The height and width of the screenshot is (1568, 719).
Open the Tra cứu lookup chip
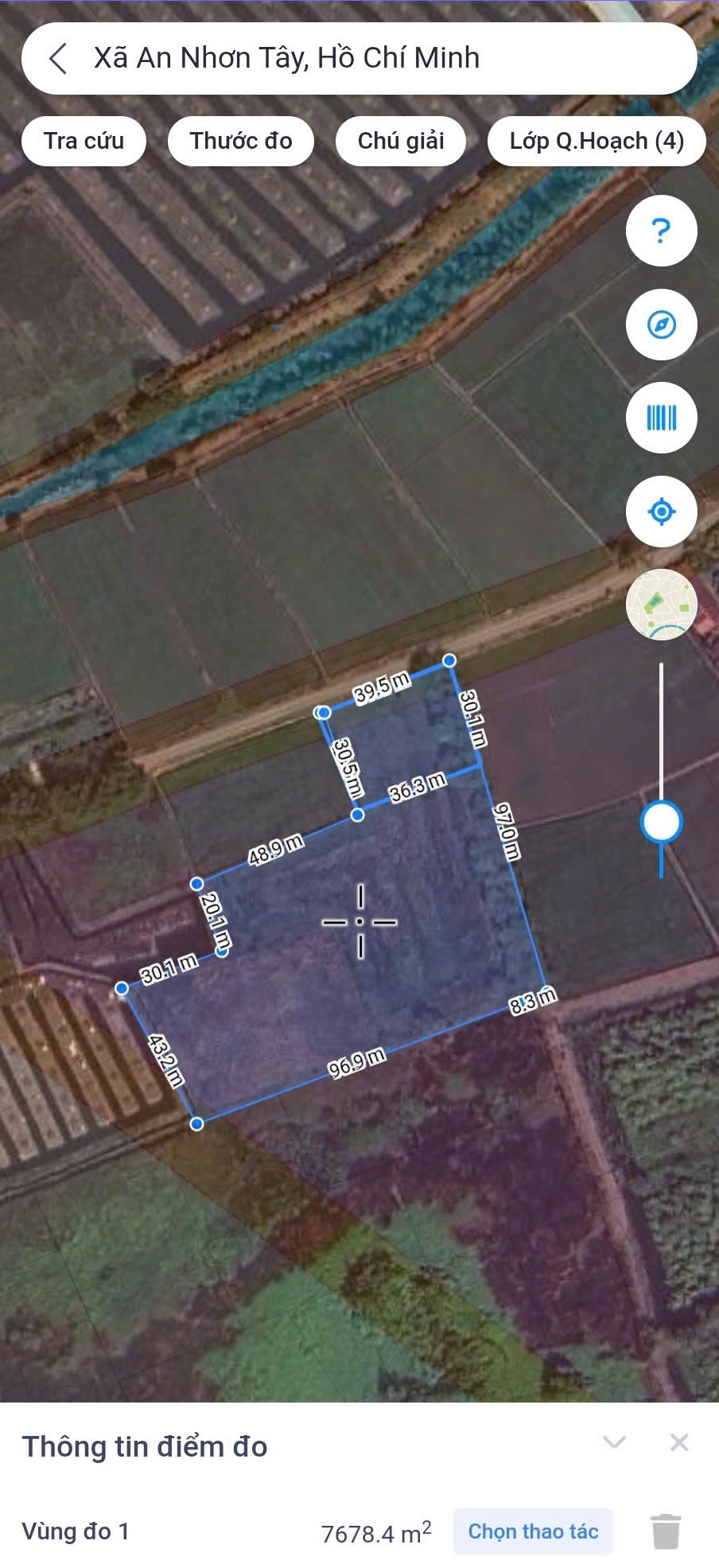[84, 141]
